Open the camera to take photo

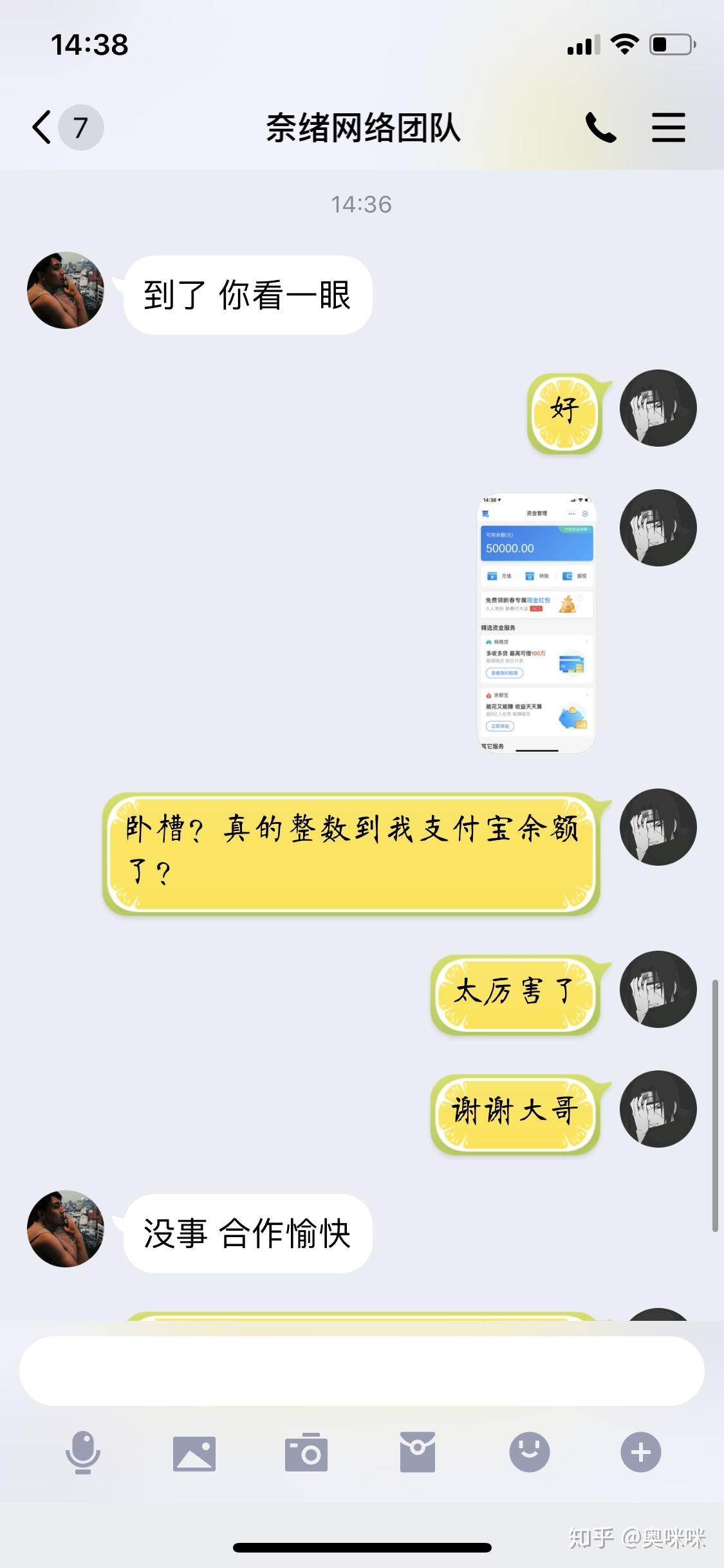pyautogui.click(x=306, y=1452)
